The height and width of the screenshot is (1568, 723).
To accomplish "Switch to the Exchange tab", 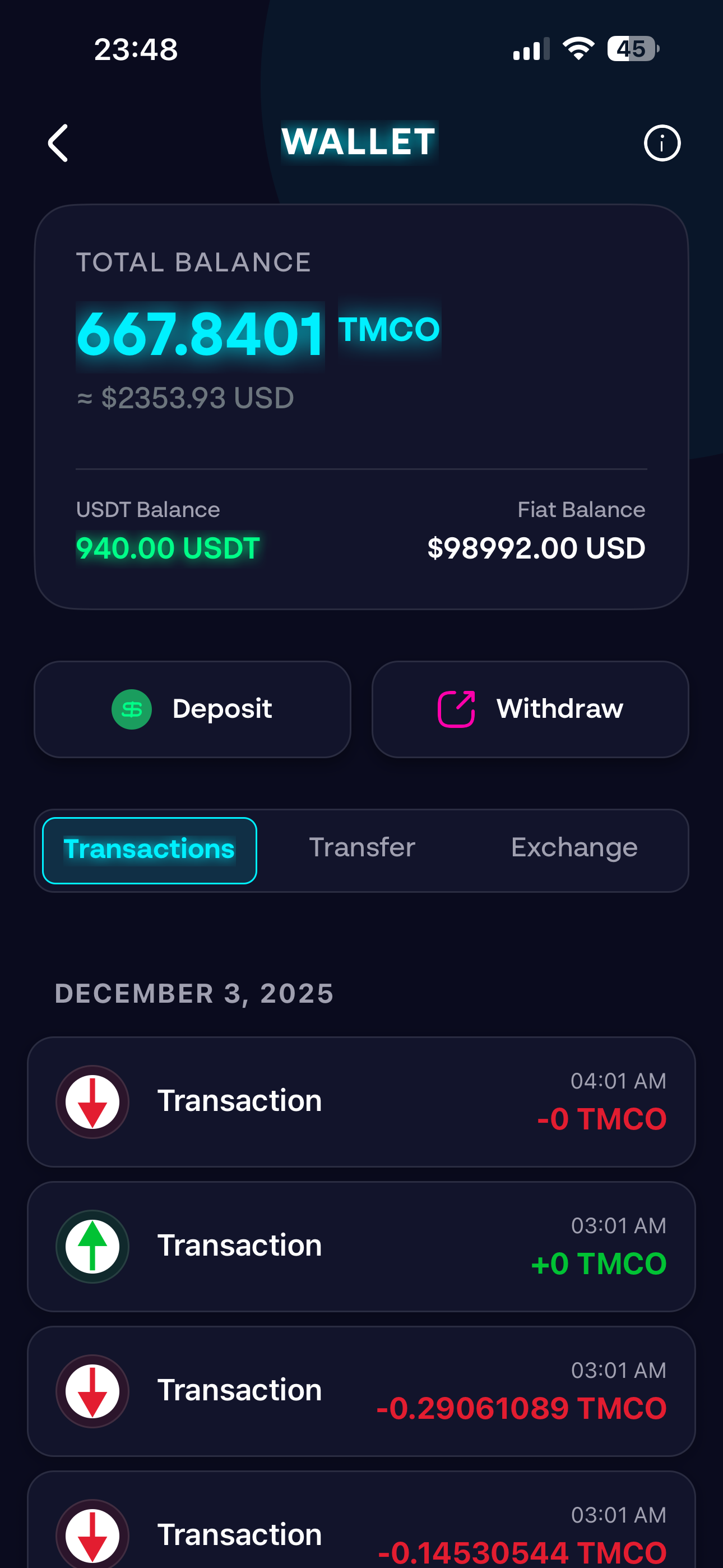I will click(574, 848).
